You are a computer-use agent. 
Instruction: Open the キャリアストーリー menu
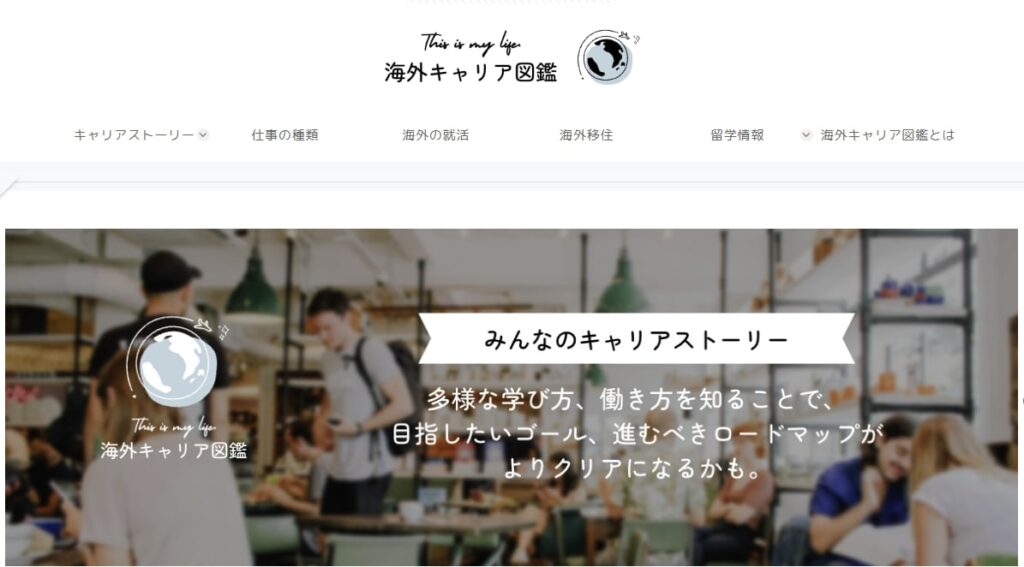click(x=140, y=135)
